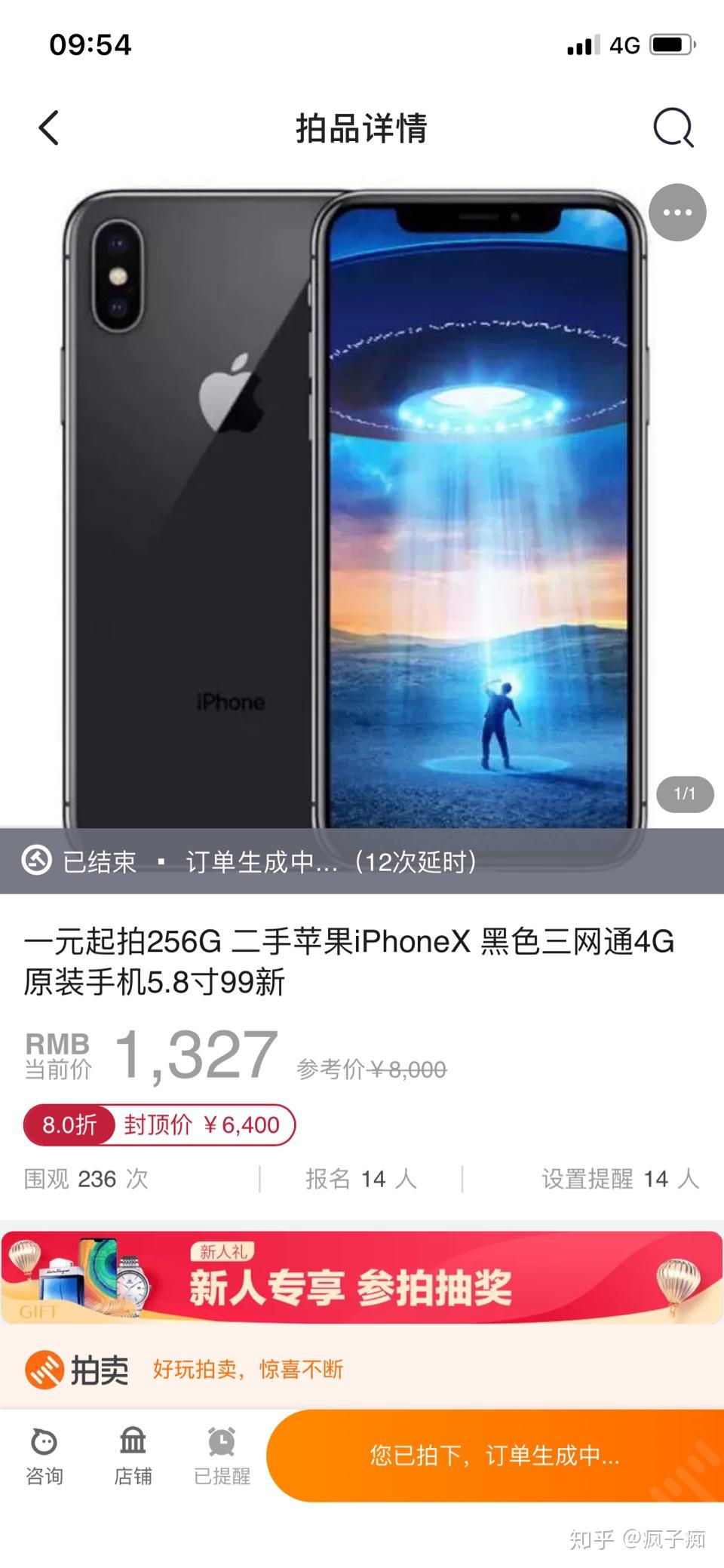Open the 拍卖 好玩拍卖 promo row
Viewport: 724px width, 1568px height.
(362, 1369)
